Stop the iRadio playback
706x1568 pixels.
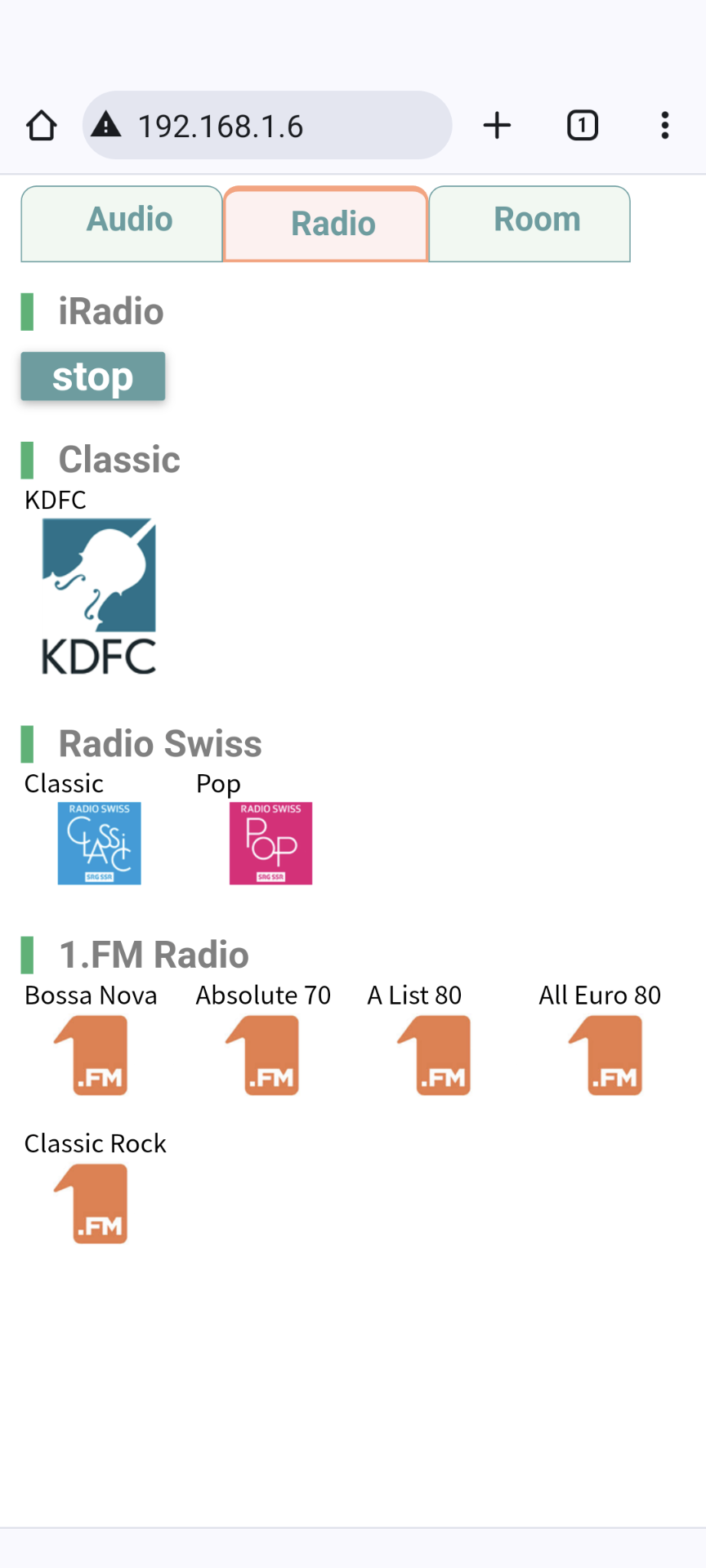tap(93, 376)
